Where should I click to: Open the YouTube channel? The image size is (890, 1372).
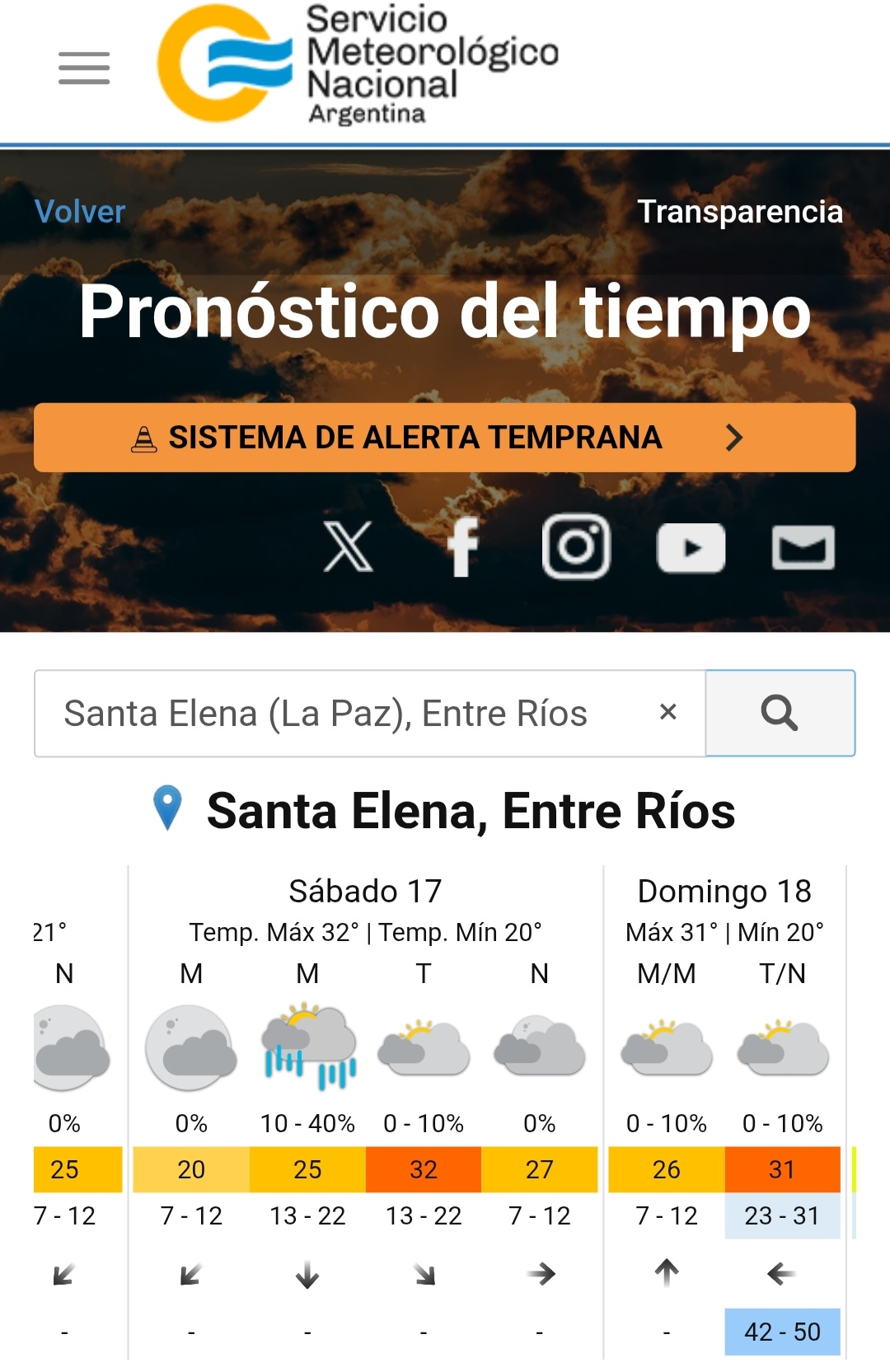tap(691, 547)
